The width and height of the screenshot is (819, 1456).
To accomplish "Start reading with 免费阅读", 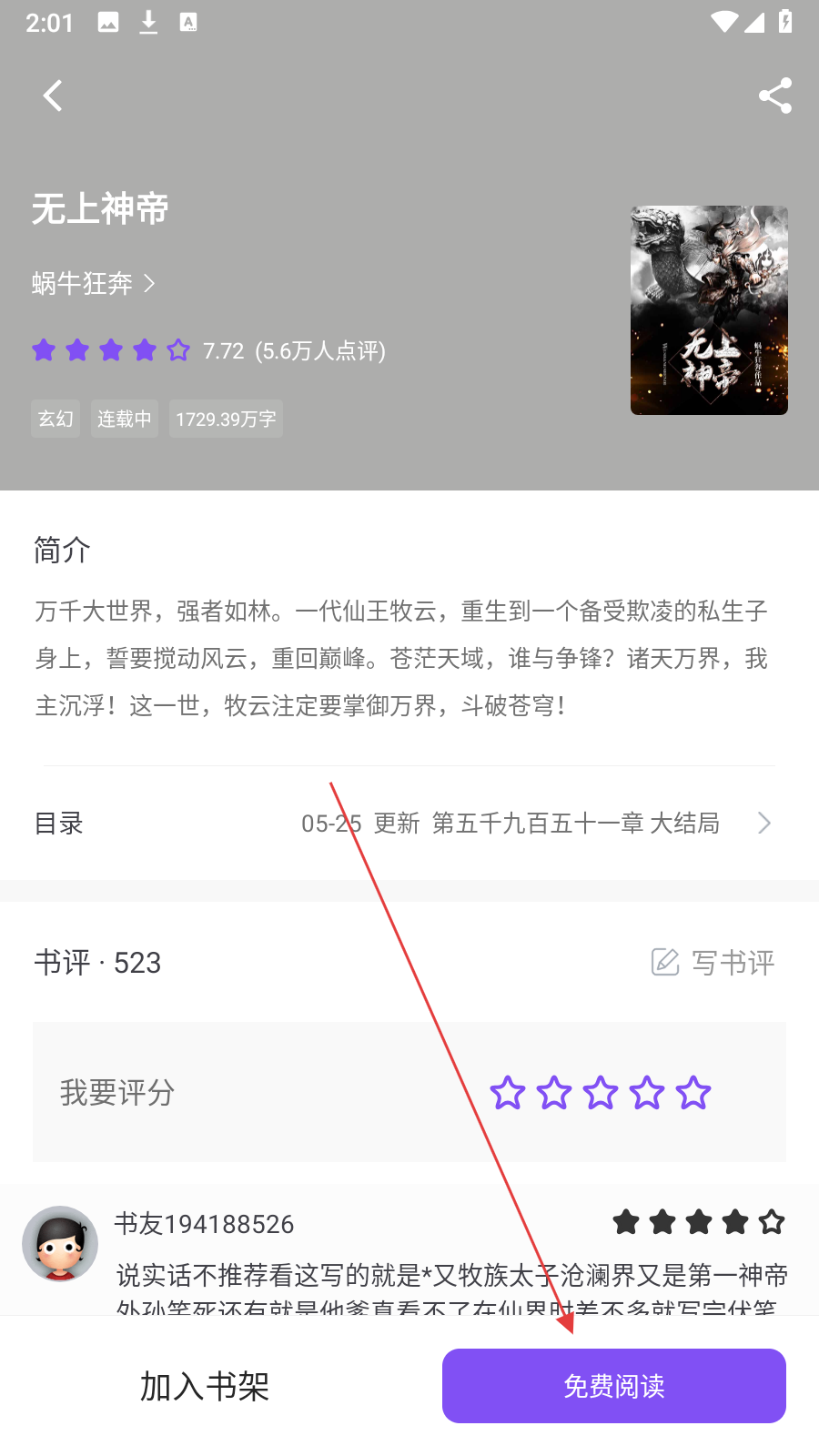I will (x=614, y=1386).
